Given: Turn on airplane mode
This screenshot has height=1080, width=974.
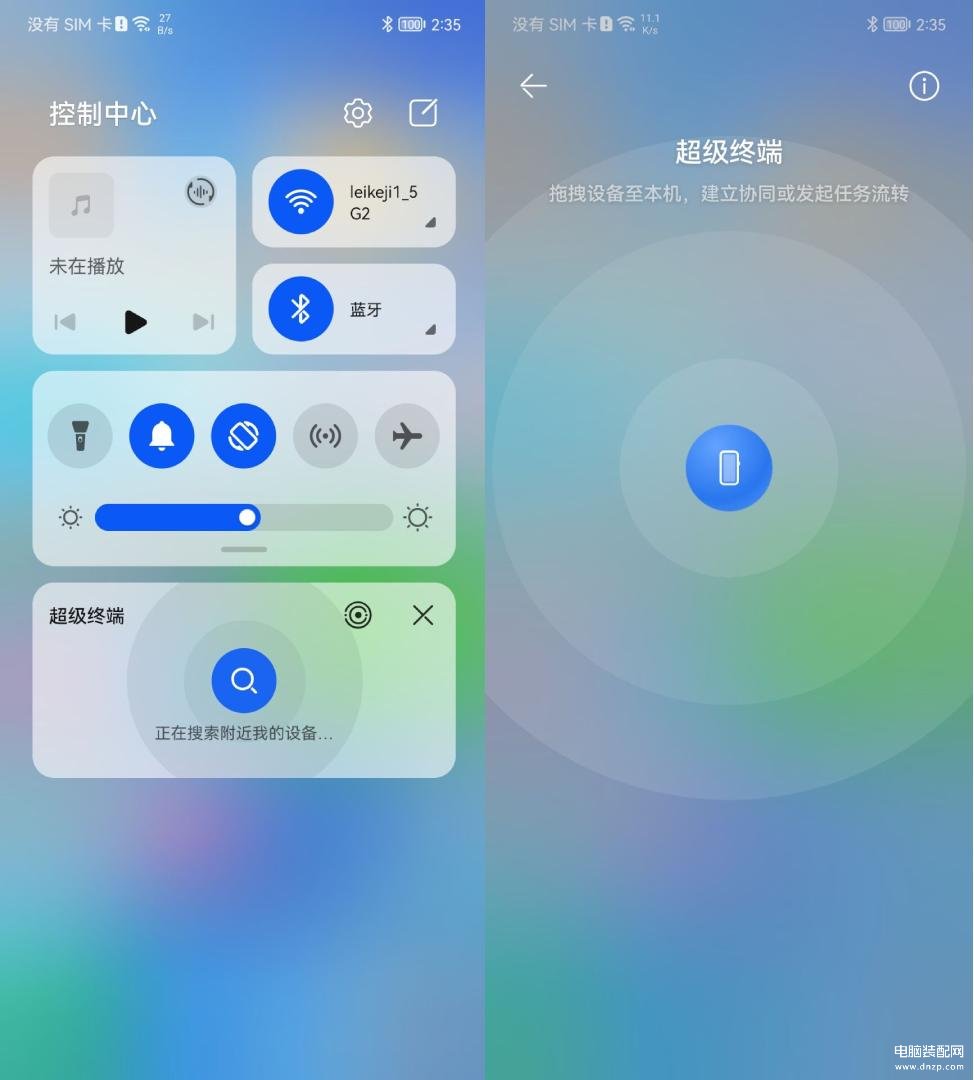Looking at the screenshot, I should point(407,436).
